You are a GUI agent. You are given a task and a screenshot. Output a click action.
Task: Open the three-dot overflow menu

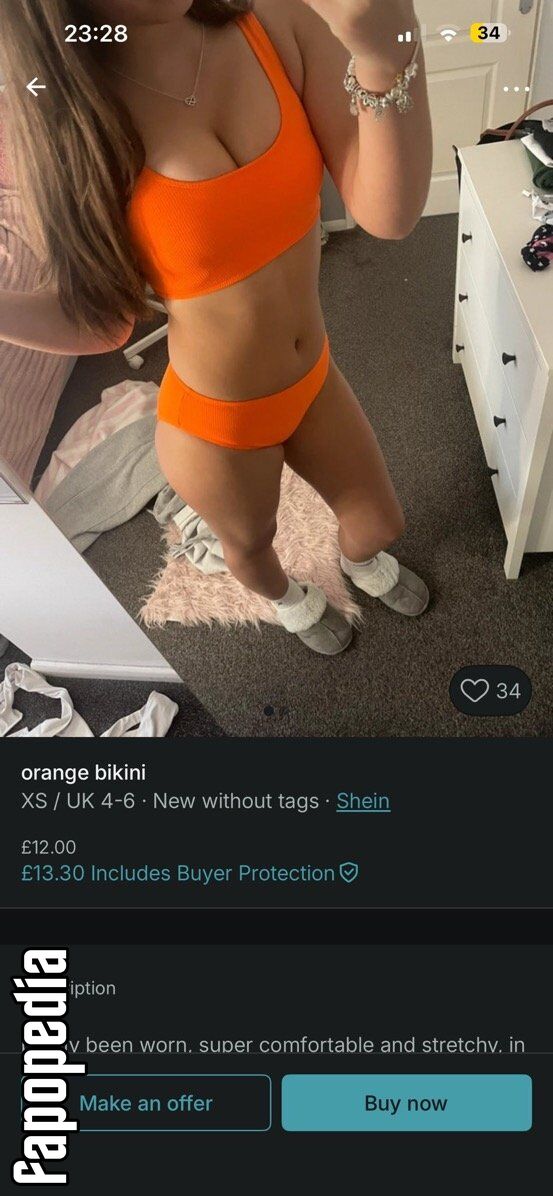pos(516,88)
